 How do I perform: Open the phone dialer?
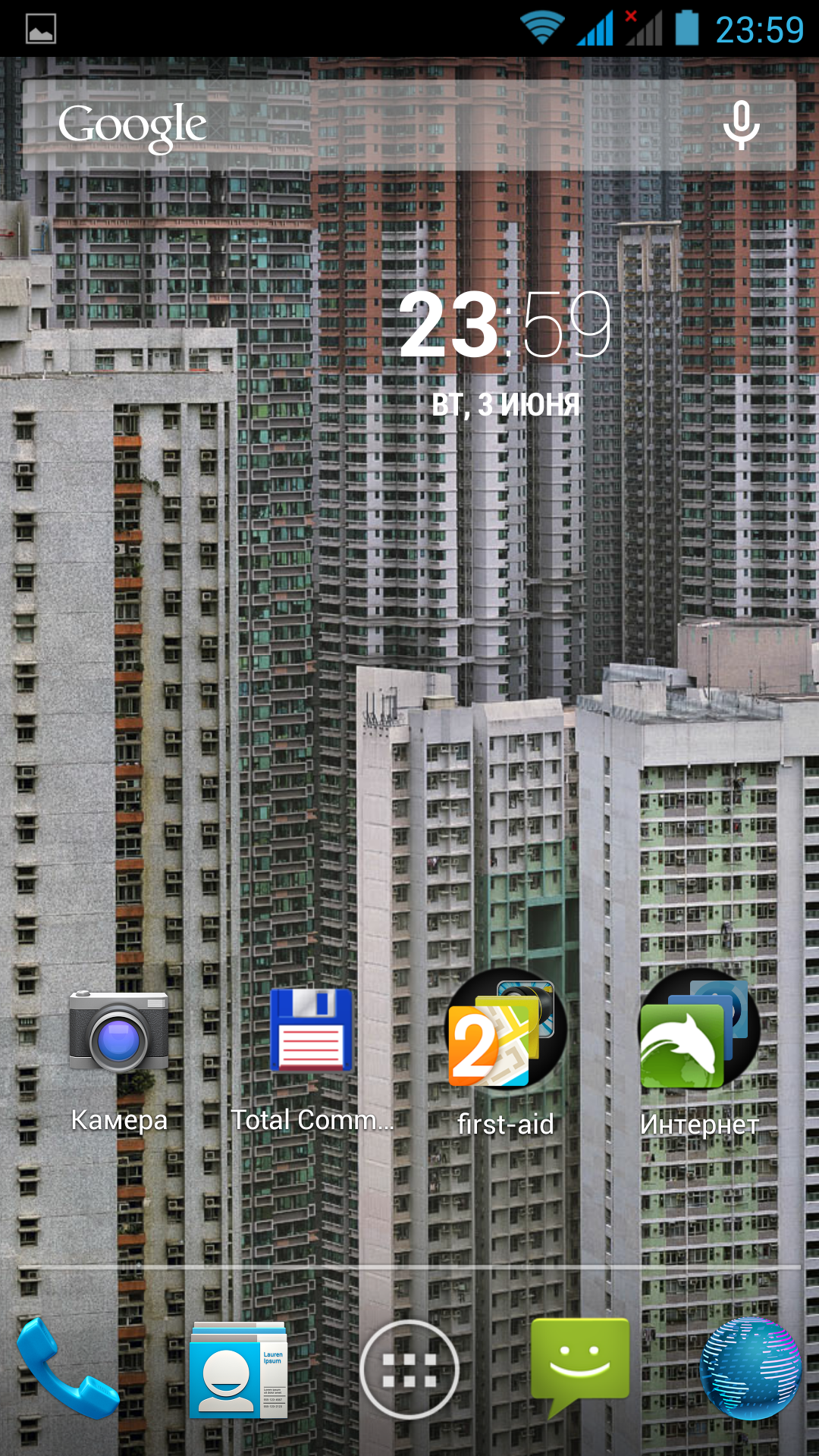click(67, 1369)
